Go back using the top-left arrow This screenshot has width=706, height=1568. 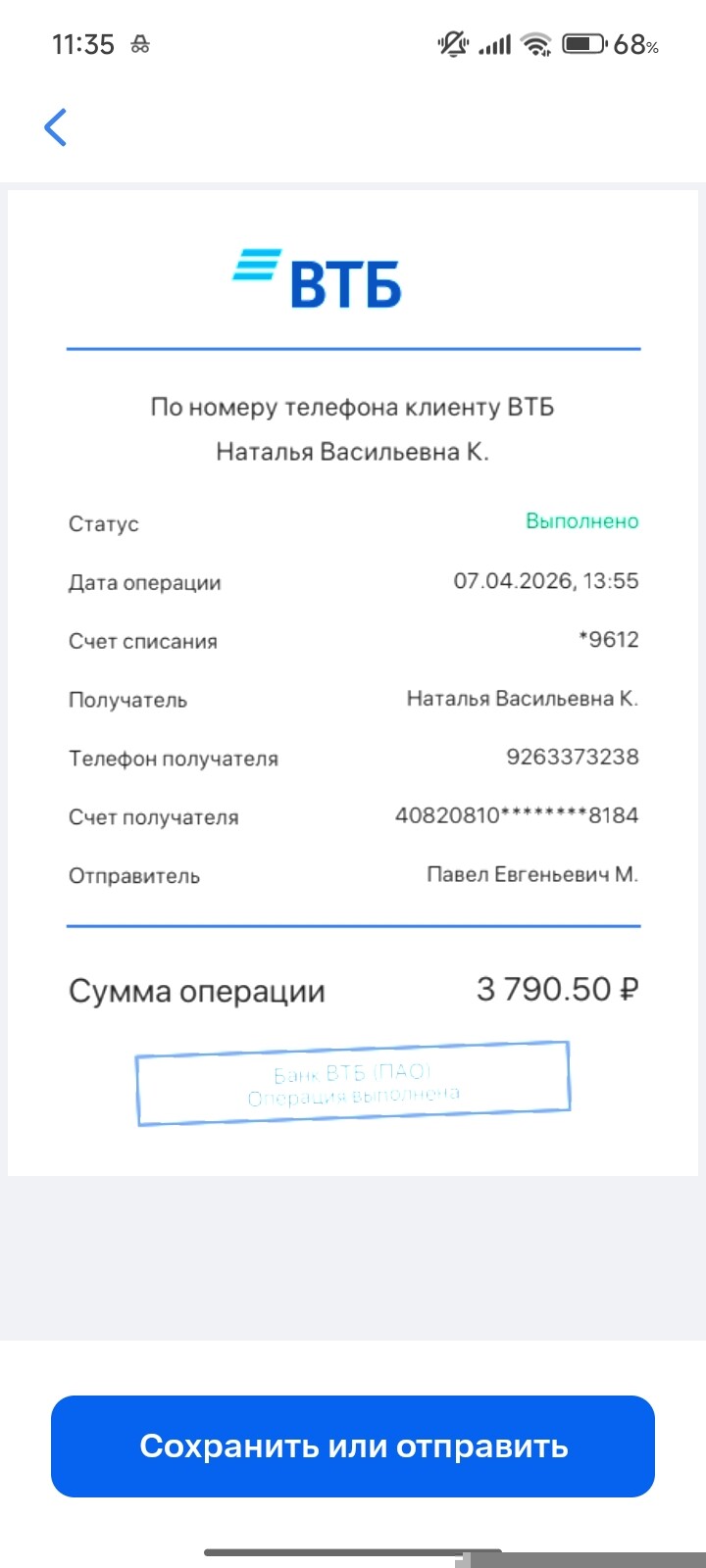tap(56, 127)
